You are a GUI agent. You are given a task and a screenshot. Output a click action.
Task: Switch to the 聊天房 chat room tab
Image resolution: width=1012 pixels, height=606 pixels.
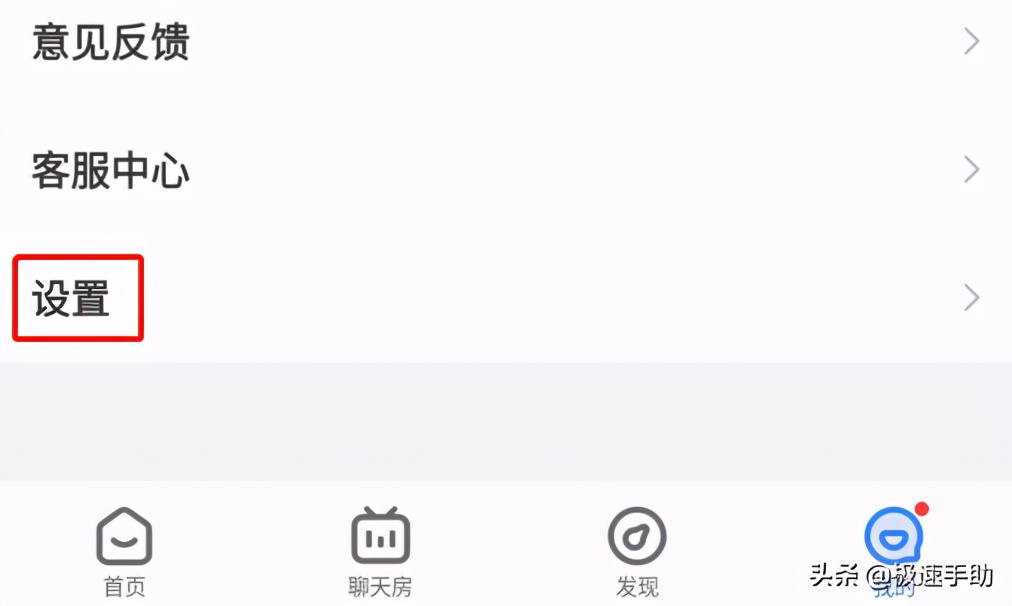pyautogui.click(x=380, y=550)
